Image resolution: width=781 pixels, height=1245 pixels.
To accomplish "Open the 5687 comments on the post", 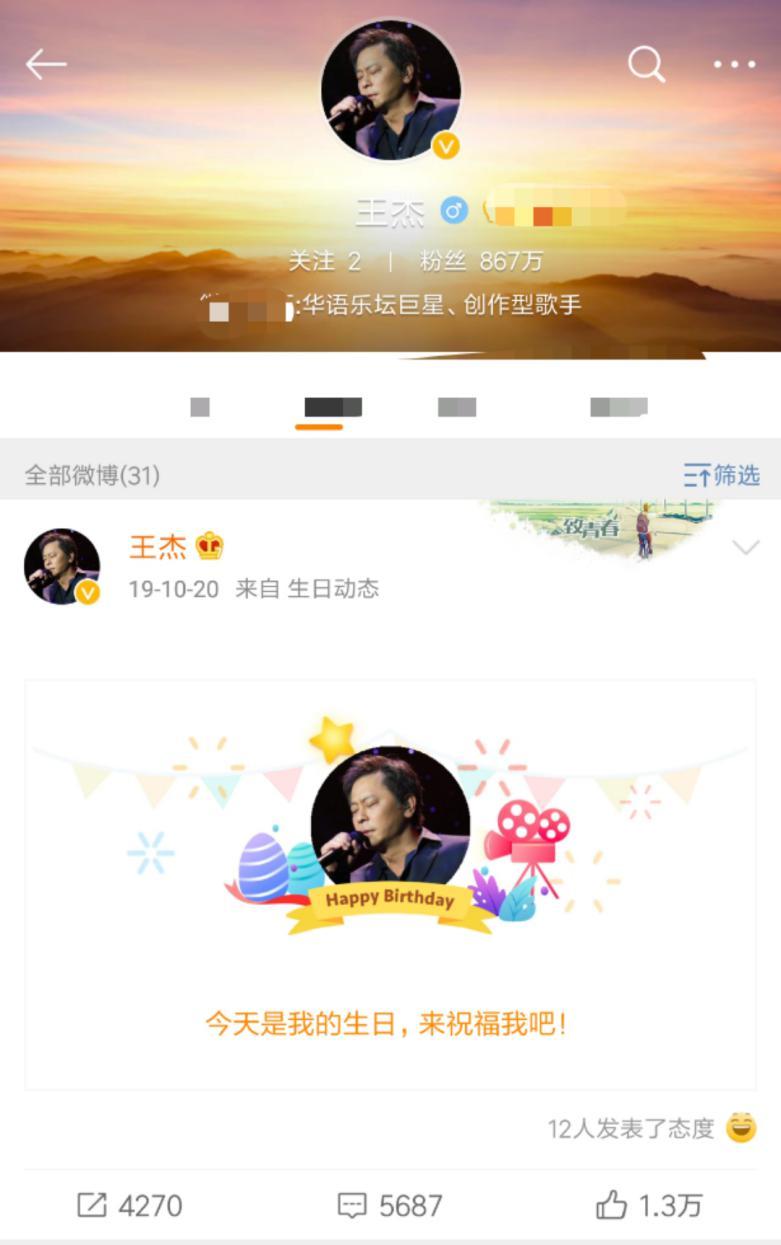I will coord(390,1206).
